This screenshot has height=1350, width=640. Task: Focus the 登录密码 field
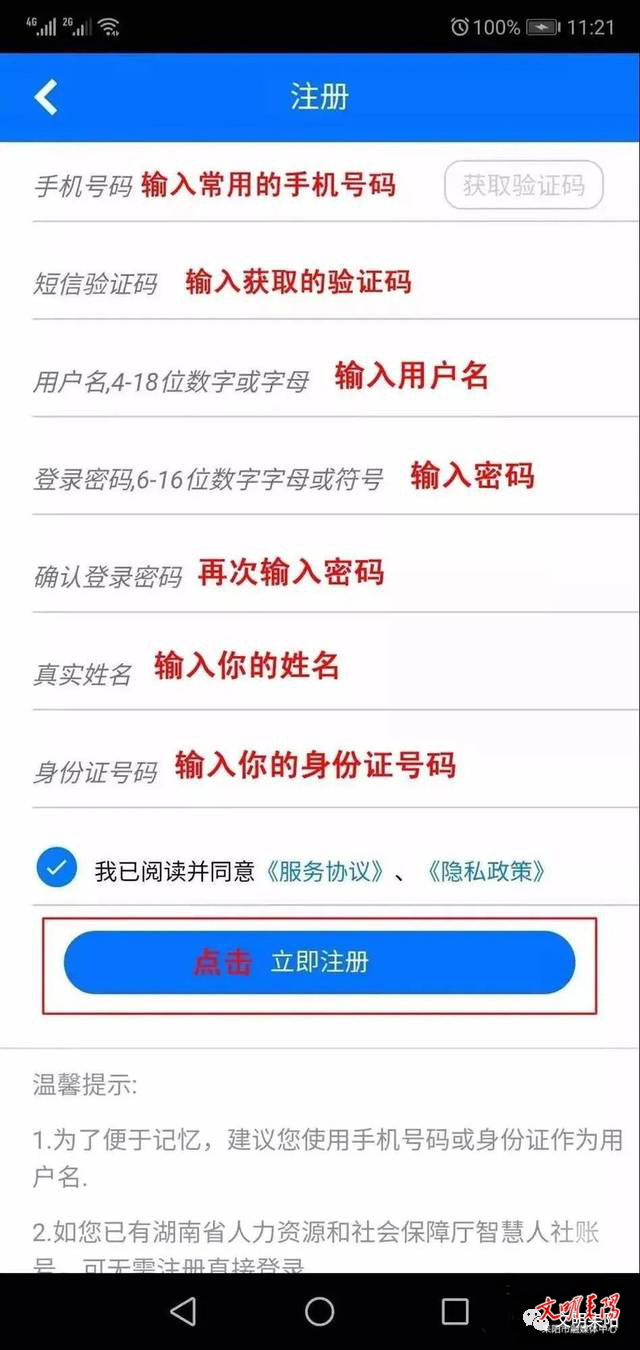pos(330,478)
